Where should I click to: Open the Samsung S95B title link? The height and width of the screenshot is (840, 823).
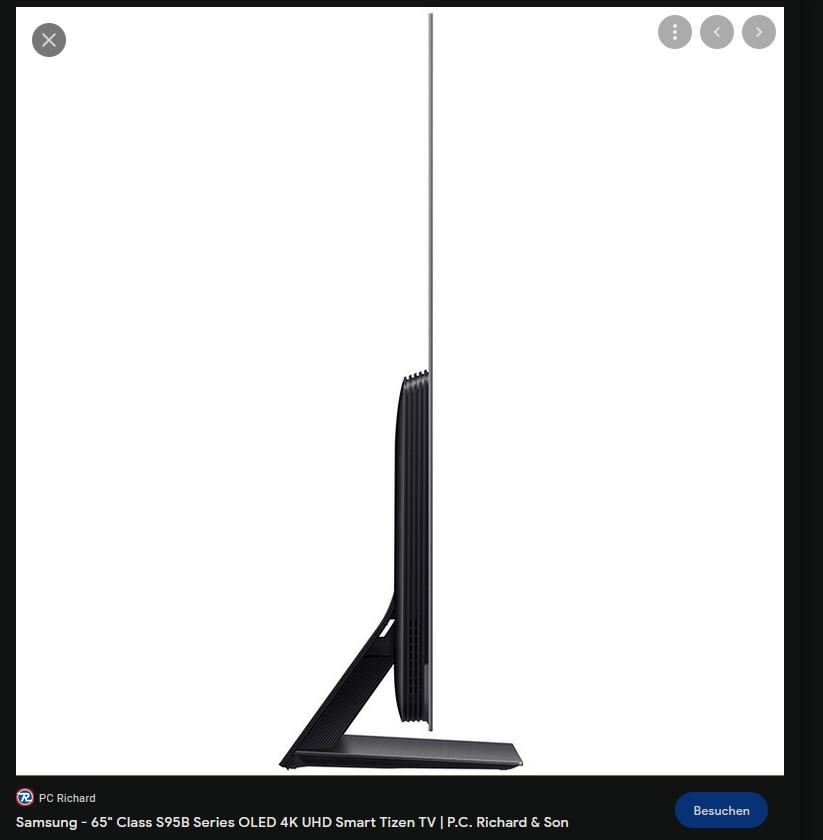point(292,822)
